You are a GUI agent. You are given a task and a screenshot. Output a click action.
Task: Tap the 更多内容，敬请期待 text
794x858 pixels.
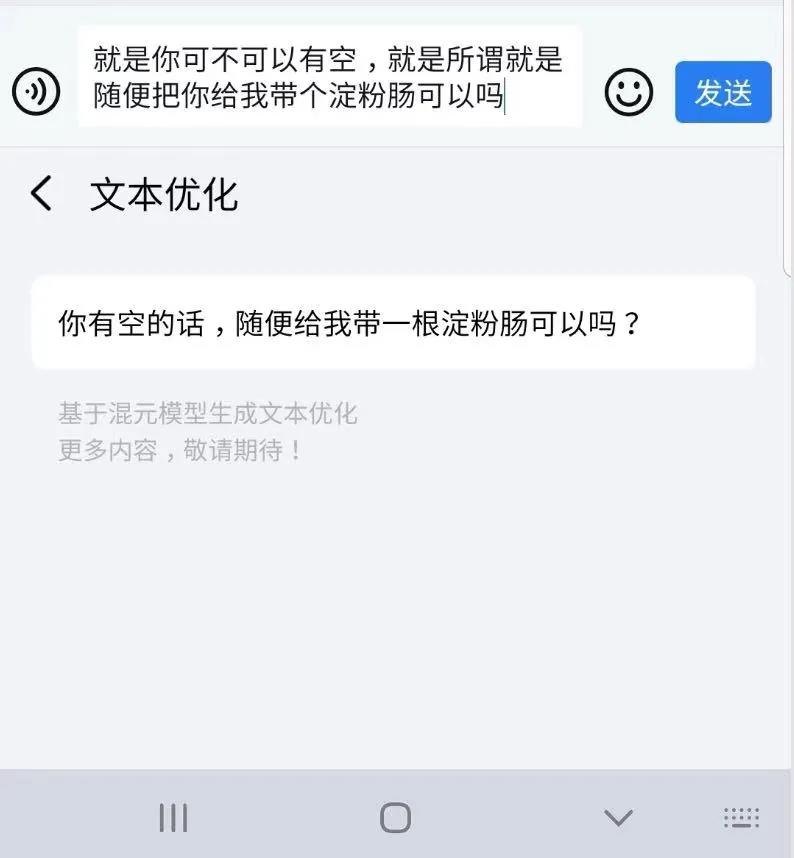[x=180, y=450]
